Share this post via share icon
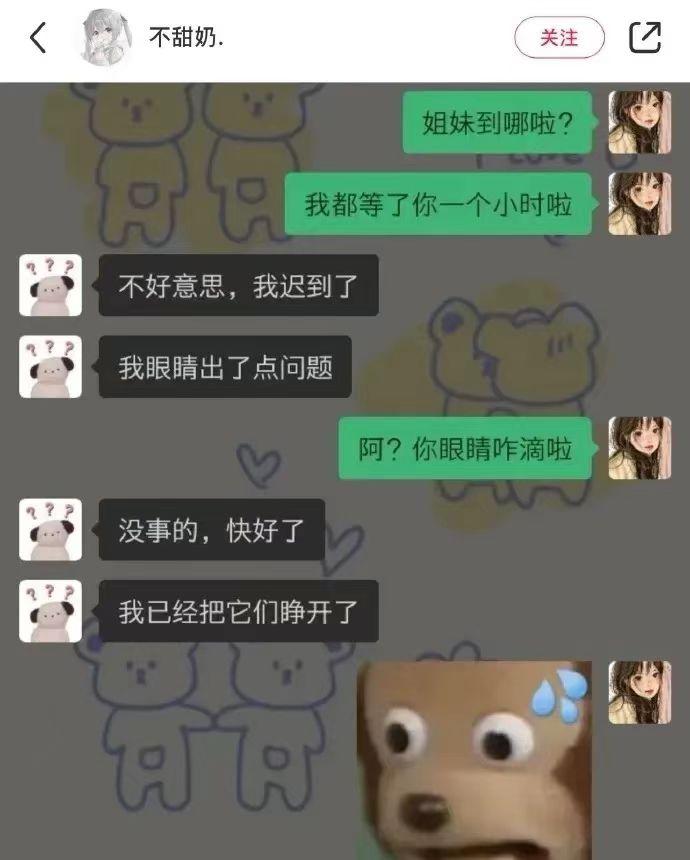690x860 pixels. point(645,38)
